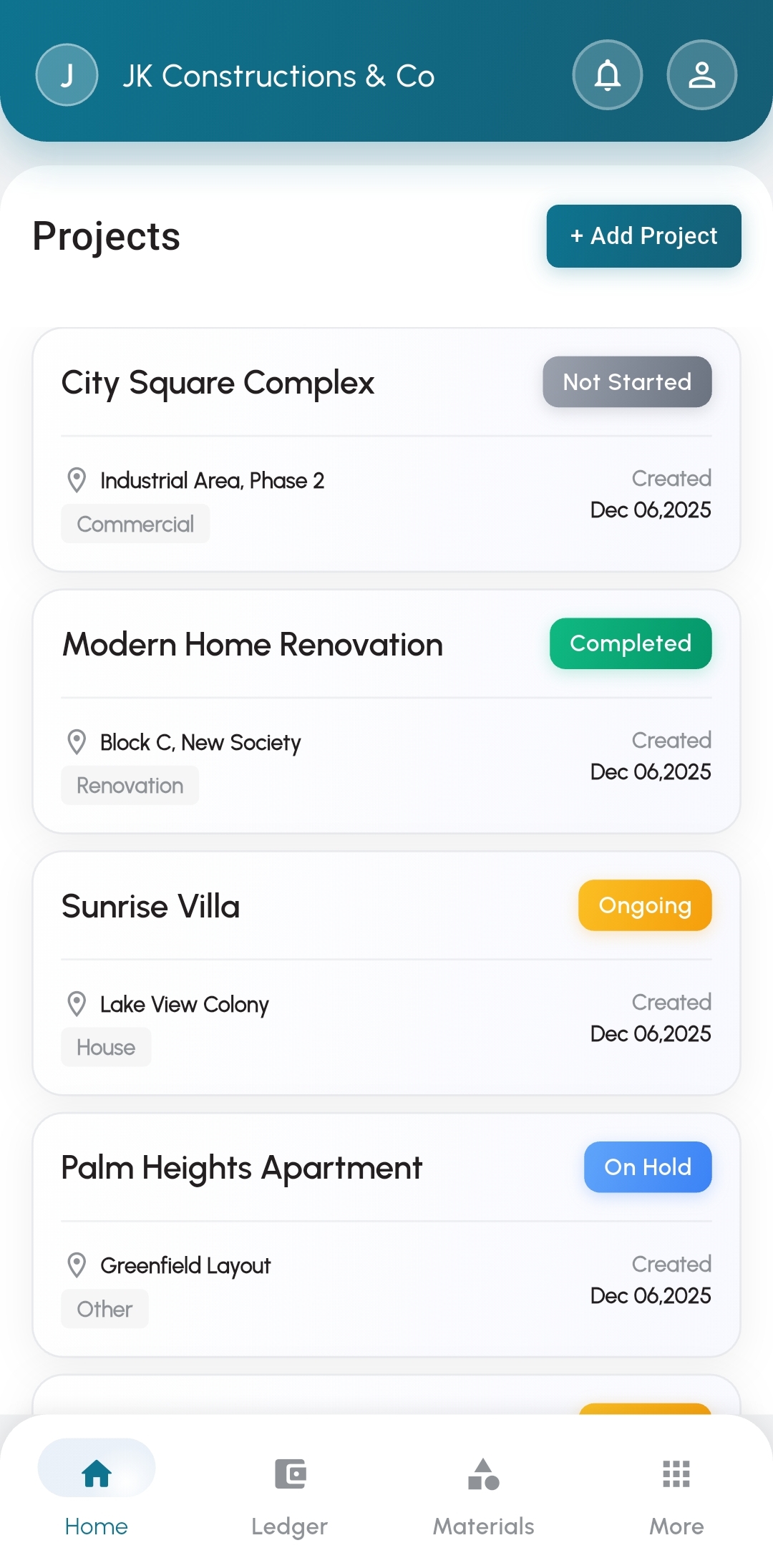Open the Ledger wallet icon
This screenshot has height=1568, width=773.
tap(289, 1474)
